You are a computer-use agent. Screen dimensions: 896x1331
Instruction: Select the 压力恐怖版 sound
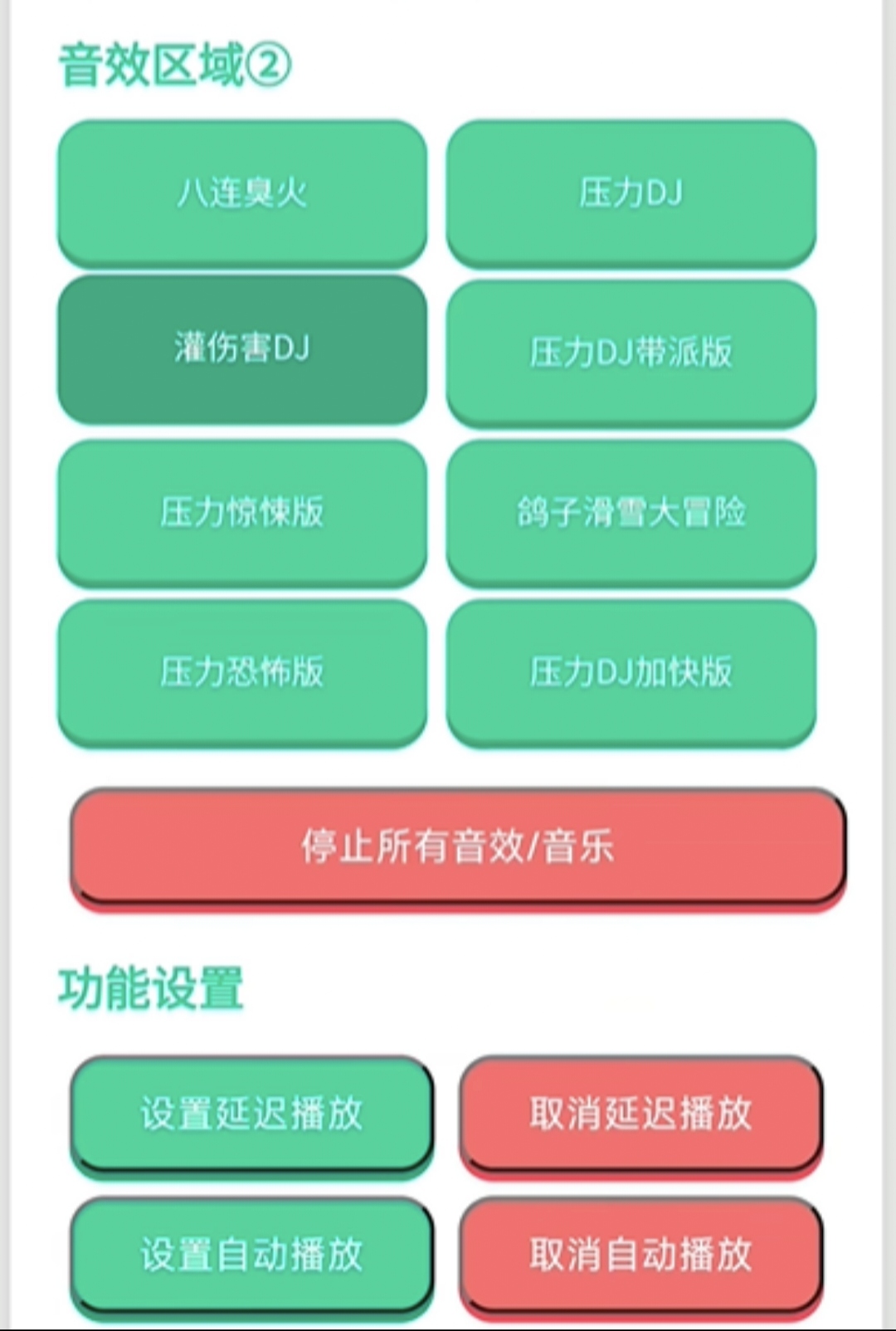click(241, 671)
